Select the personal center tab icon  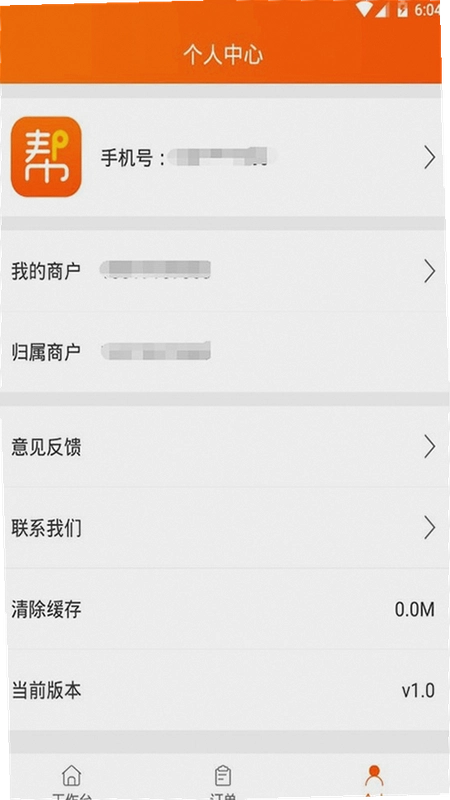(x=374, y=777)
